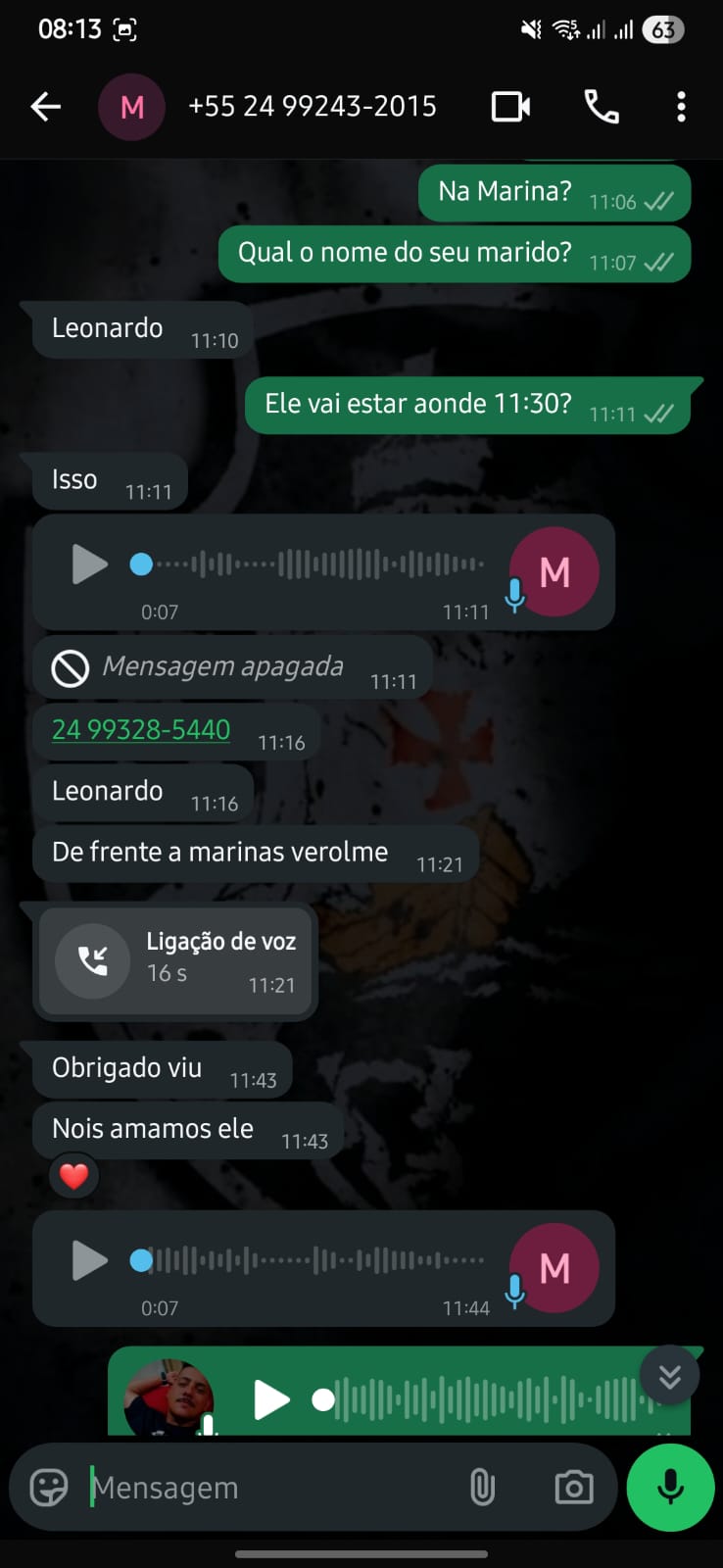Play the voice message sent at 11:44
Viewport: 723px width, 1568px height.
coord(89,1260)
